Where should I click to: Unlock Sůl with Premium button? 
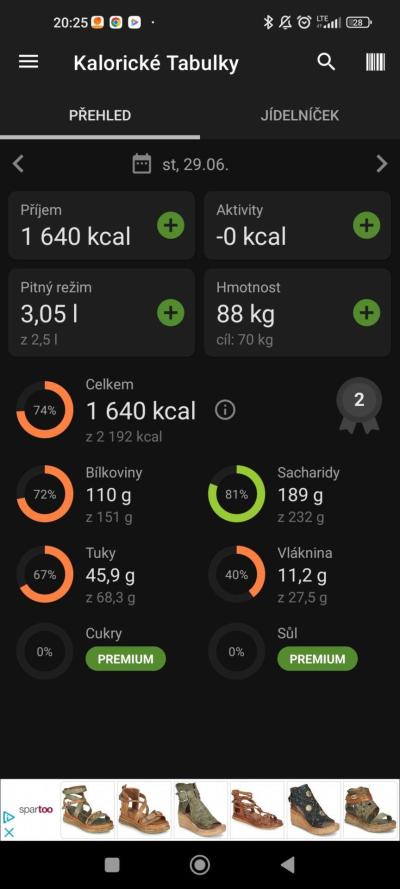(317, 659)
